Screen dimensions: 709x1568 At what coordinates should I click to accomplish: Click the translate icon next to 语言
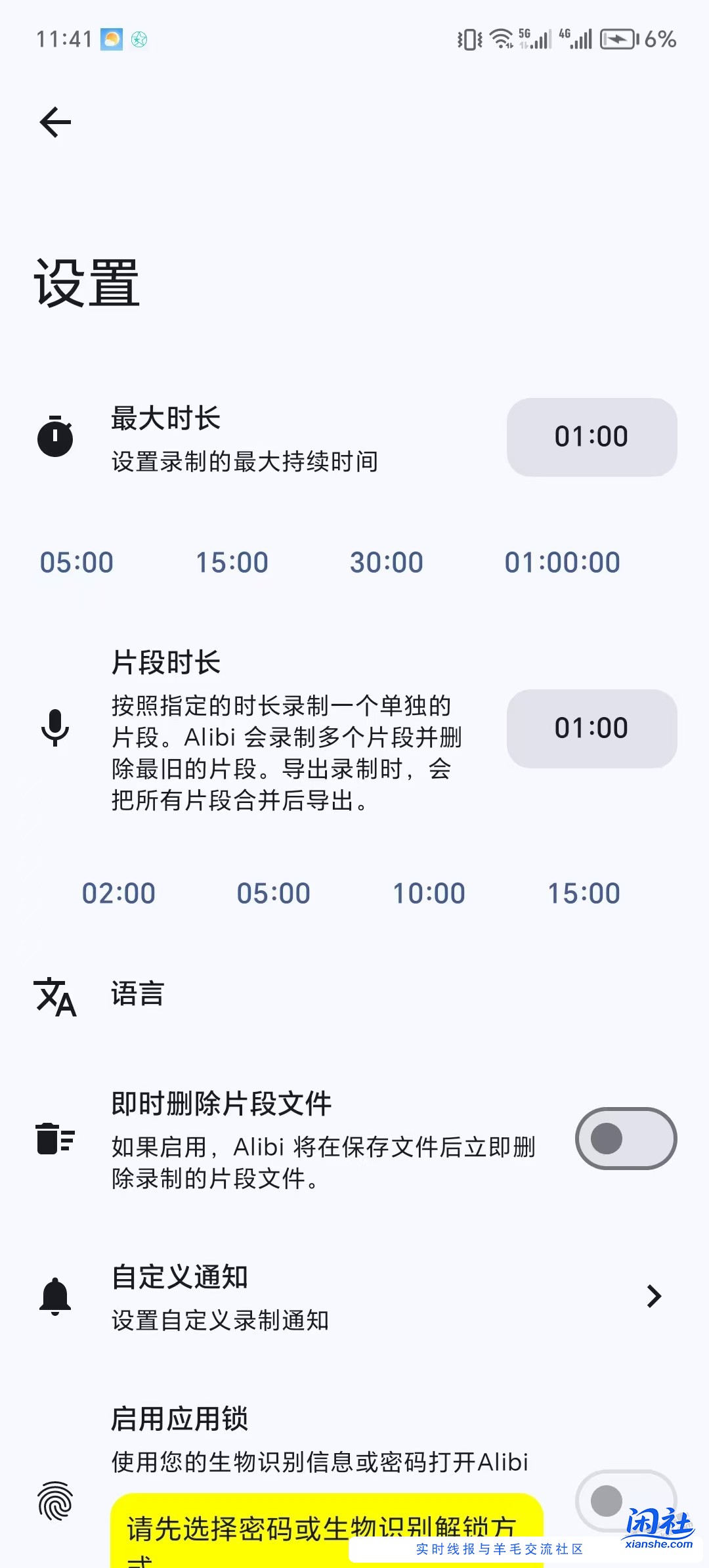pos(55,995)
